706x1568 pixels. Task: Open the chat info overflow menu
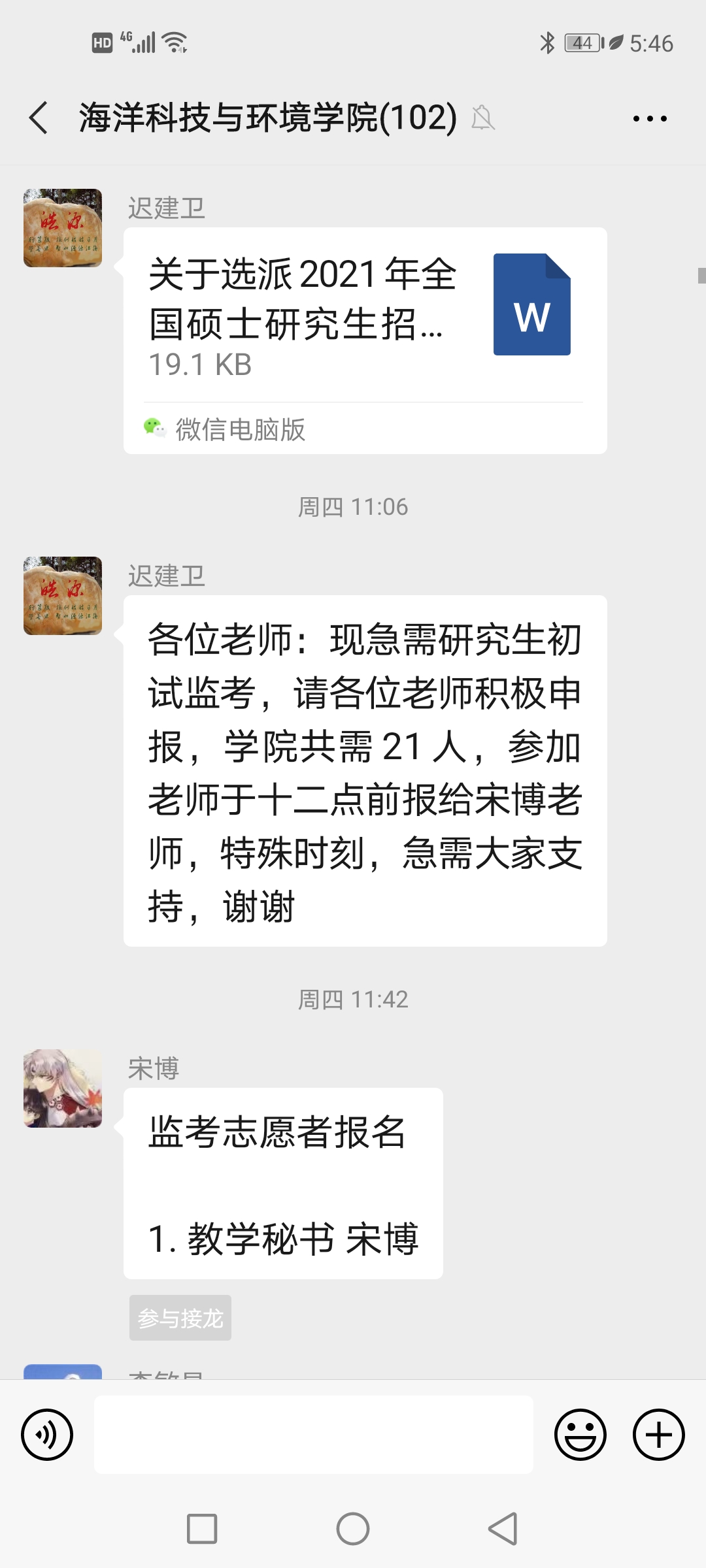click(x=649, y=118)
